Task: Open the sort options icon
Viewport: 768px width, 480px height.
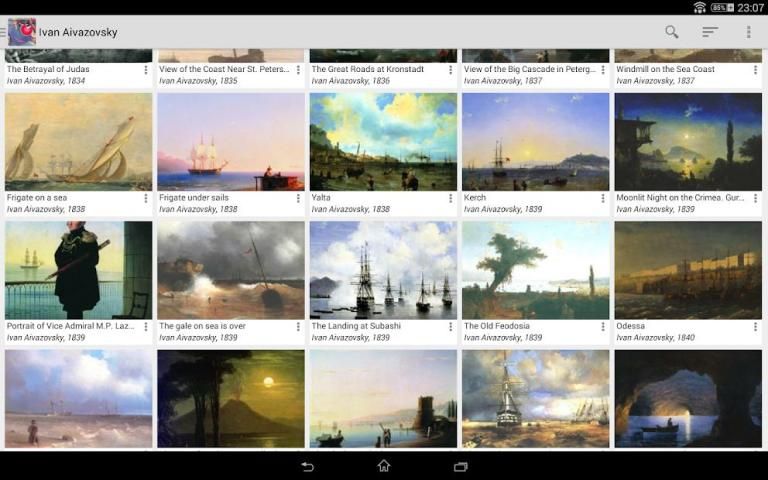Action: tap(710, 32)
